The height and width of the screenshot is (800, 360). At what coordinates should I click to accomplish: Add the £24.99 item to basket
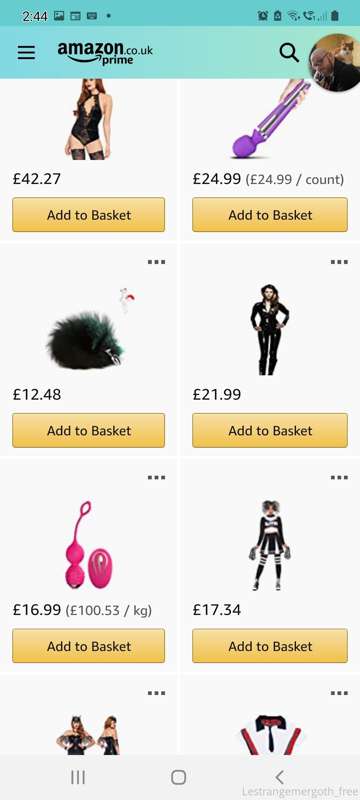tap(270, 215)
